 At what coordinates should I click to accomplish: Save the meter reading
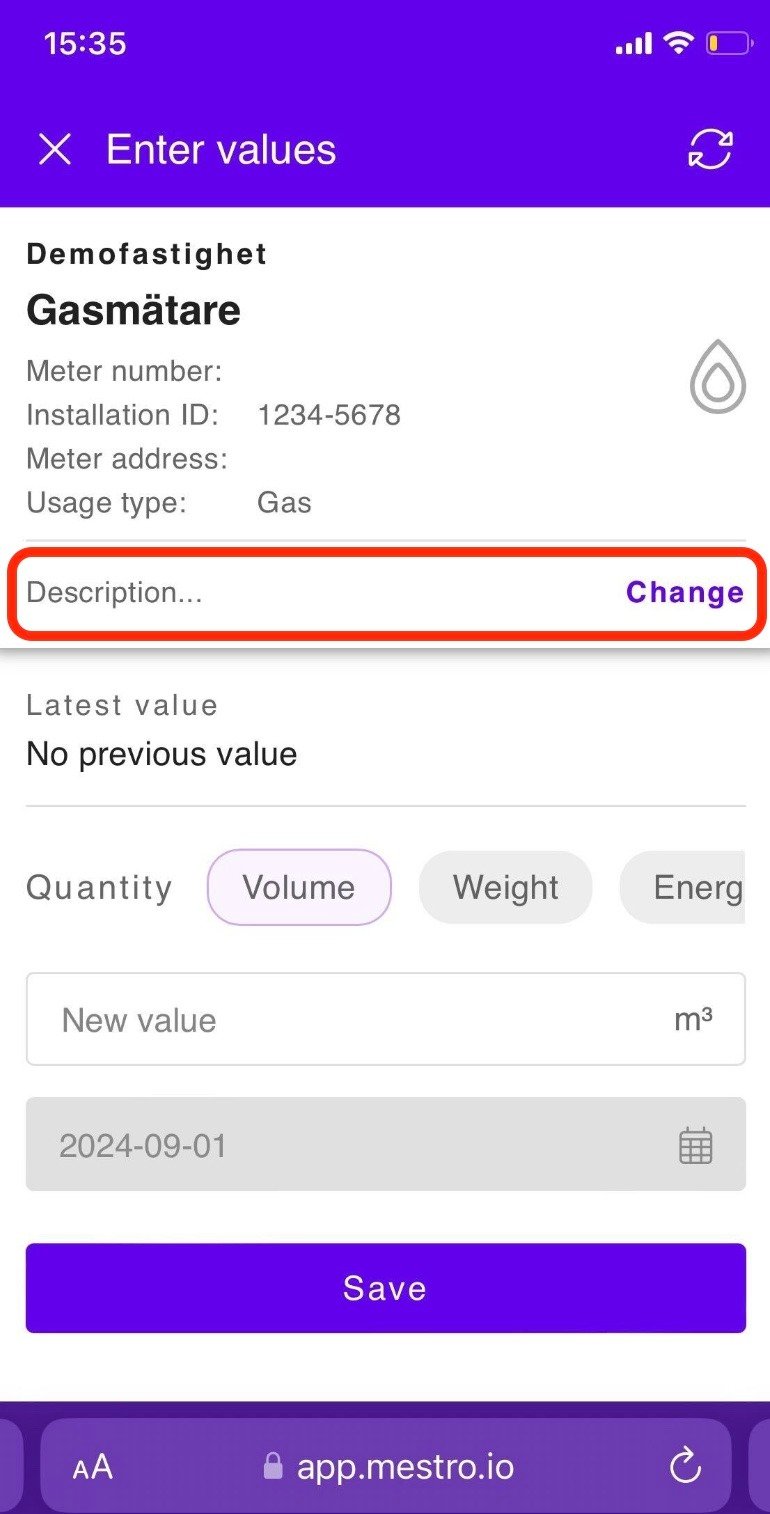click(x=386, y=1288)
